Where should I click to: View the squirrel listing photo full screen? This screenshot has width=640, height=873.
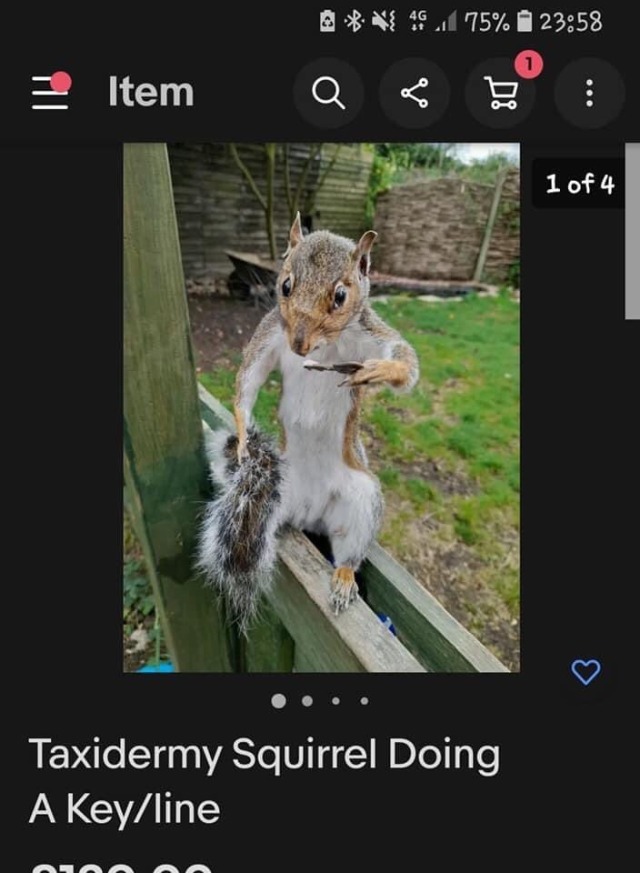point(321,407)
